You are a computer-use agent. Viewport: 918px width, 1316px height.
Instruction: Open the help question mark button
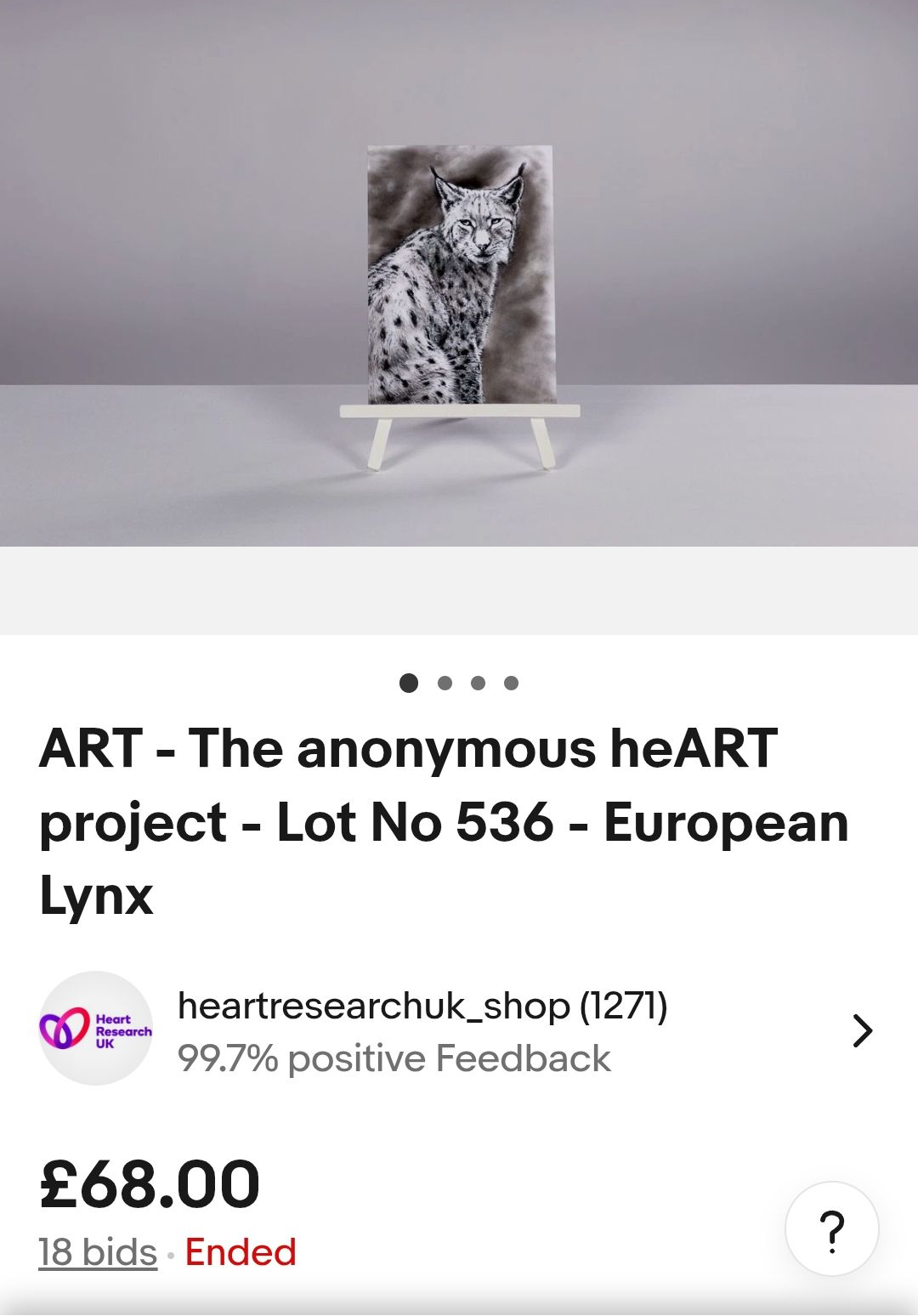click(x=831, y=1229)
